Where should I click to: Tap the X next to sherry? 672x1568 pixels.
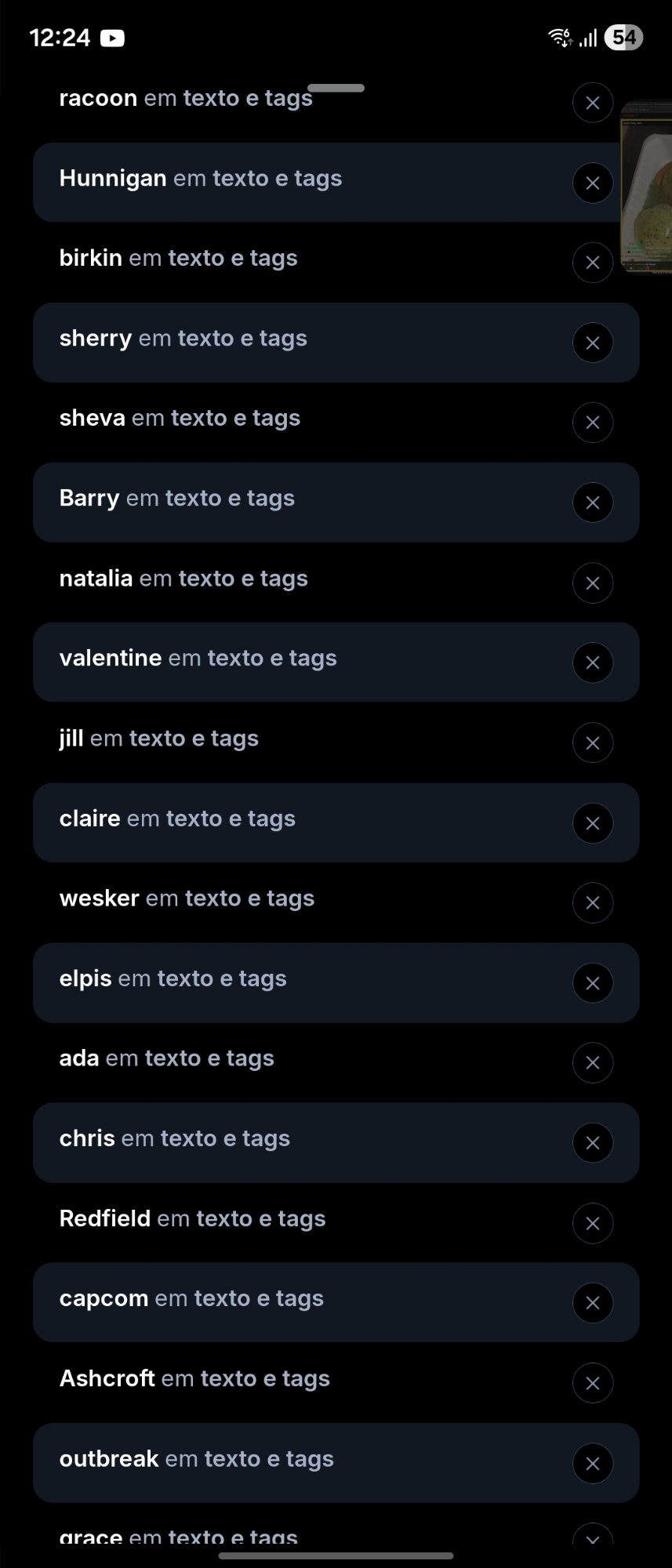(592, 343)
